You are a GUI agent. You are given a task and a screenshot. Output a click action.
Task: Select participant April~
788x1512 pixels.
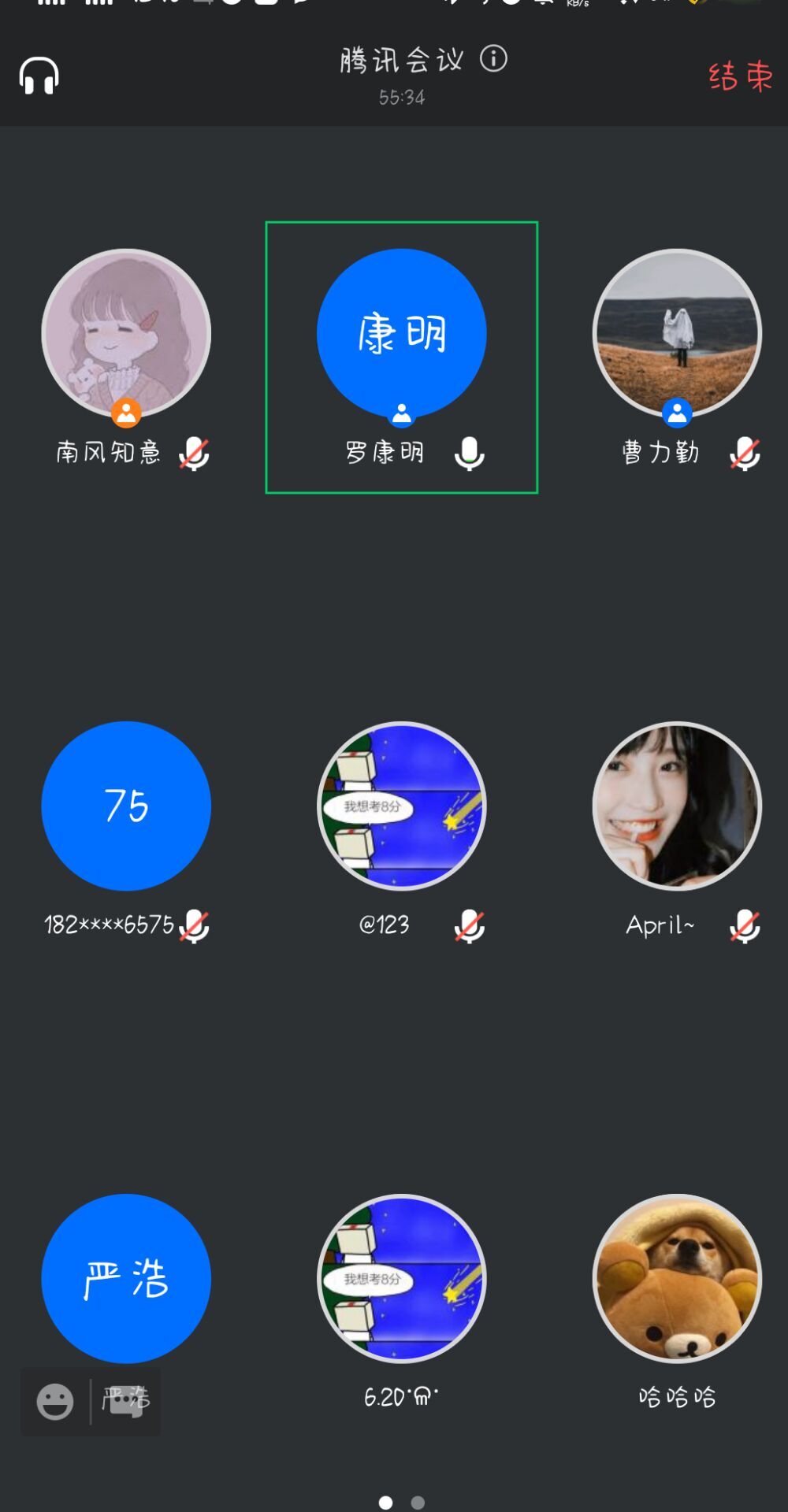(677, 806)
